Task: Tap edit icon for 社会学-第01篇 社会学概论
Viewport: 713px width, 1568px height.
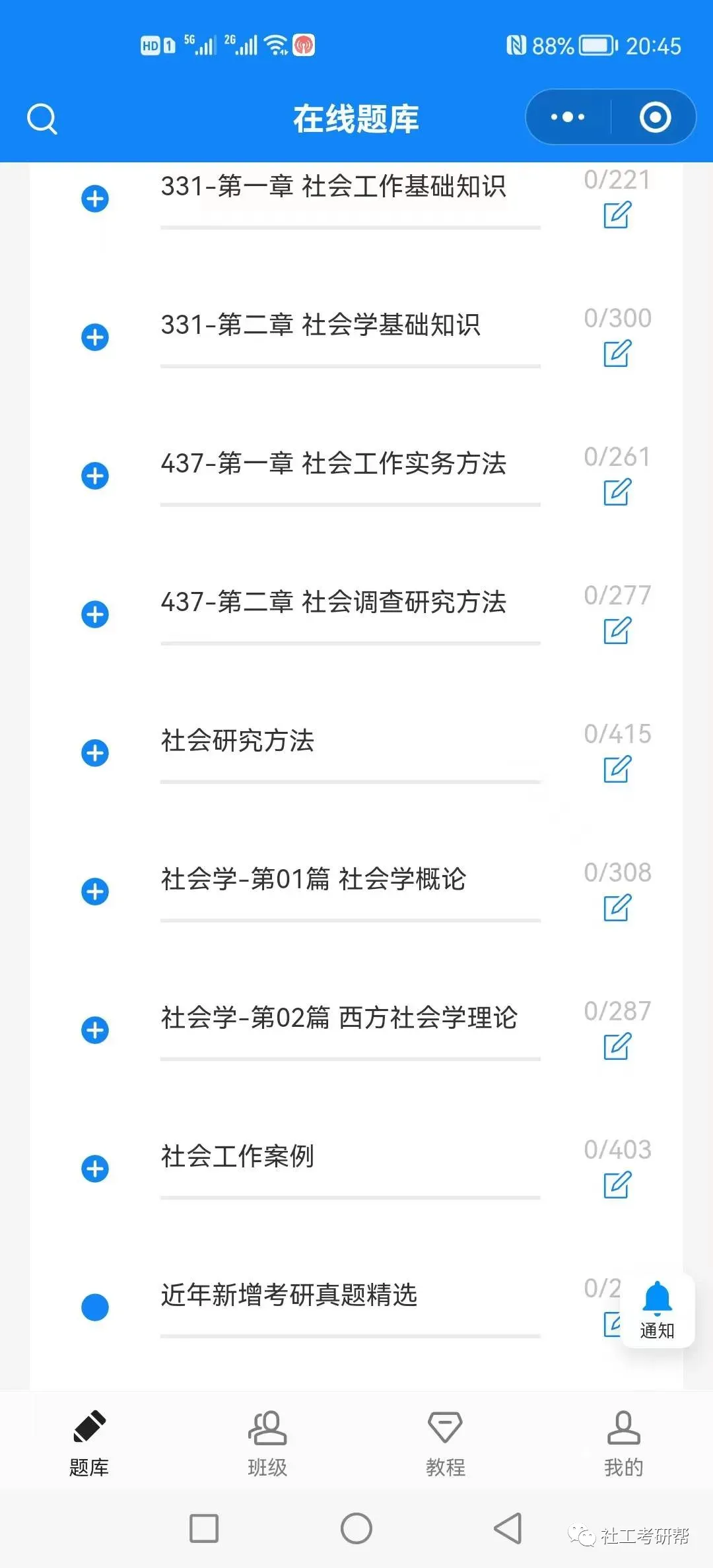Action: 617,907
